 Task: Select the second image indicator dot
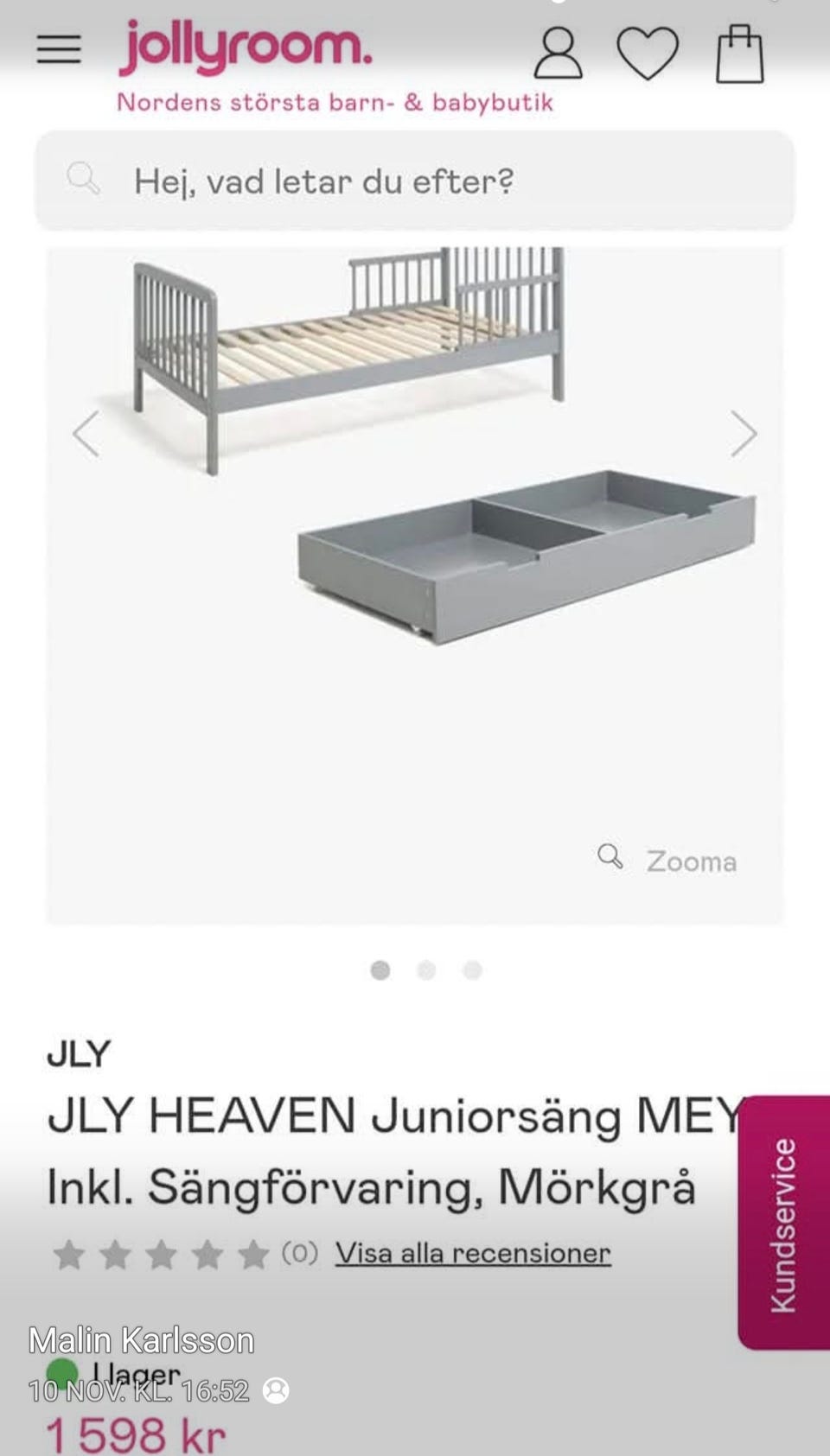point(426,970)
